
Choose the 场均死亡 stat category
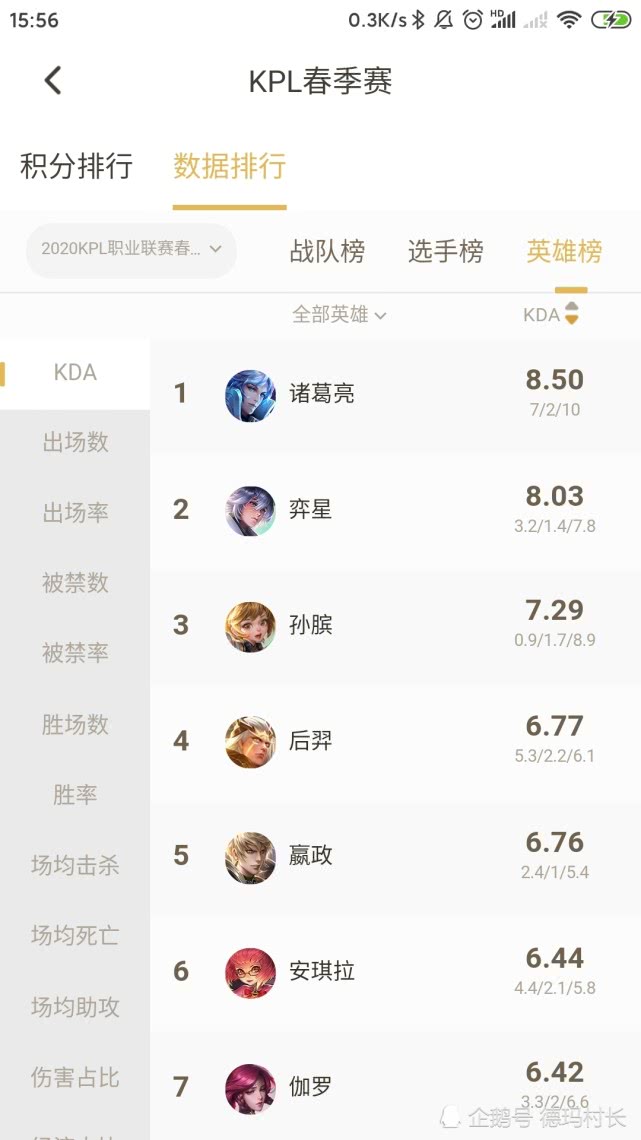pyautogui.click(x=75, y=936)
